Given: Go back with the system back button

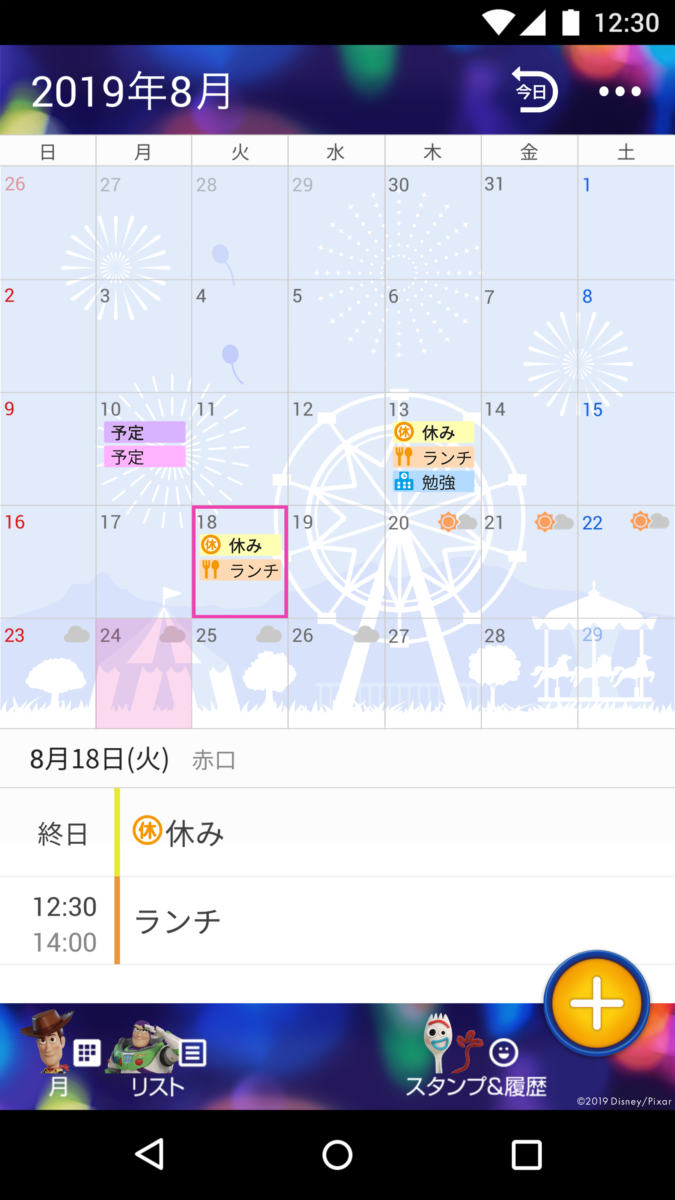Looking at the screenshot, I should pos(149,1155).
